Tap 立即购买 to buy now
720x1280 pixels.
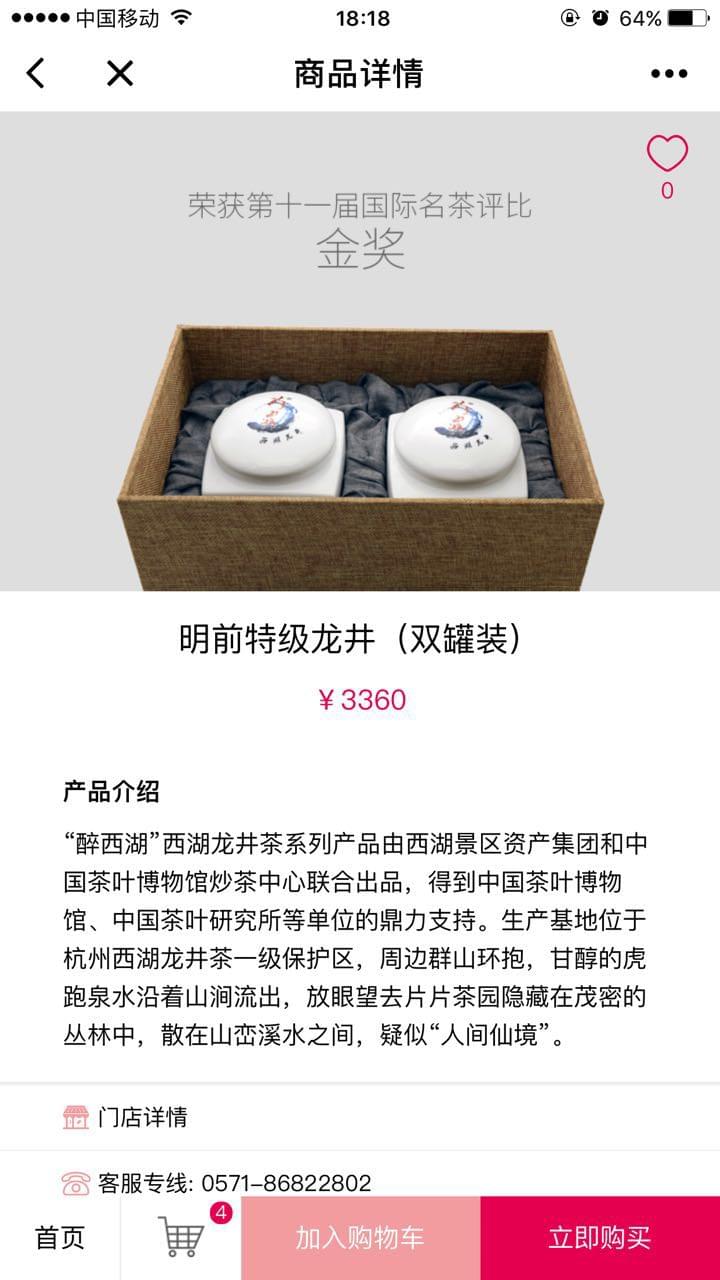600,1238
